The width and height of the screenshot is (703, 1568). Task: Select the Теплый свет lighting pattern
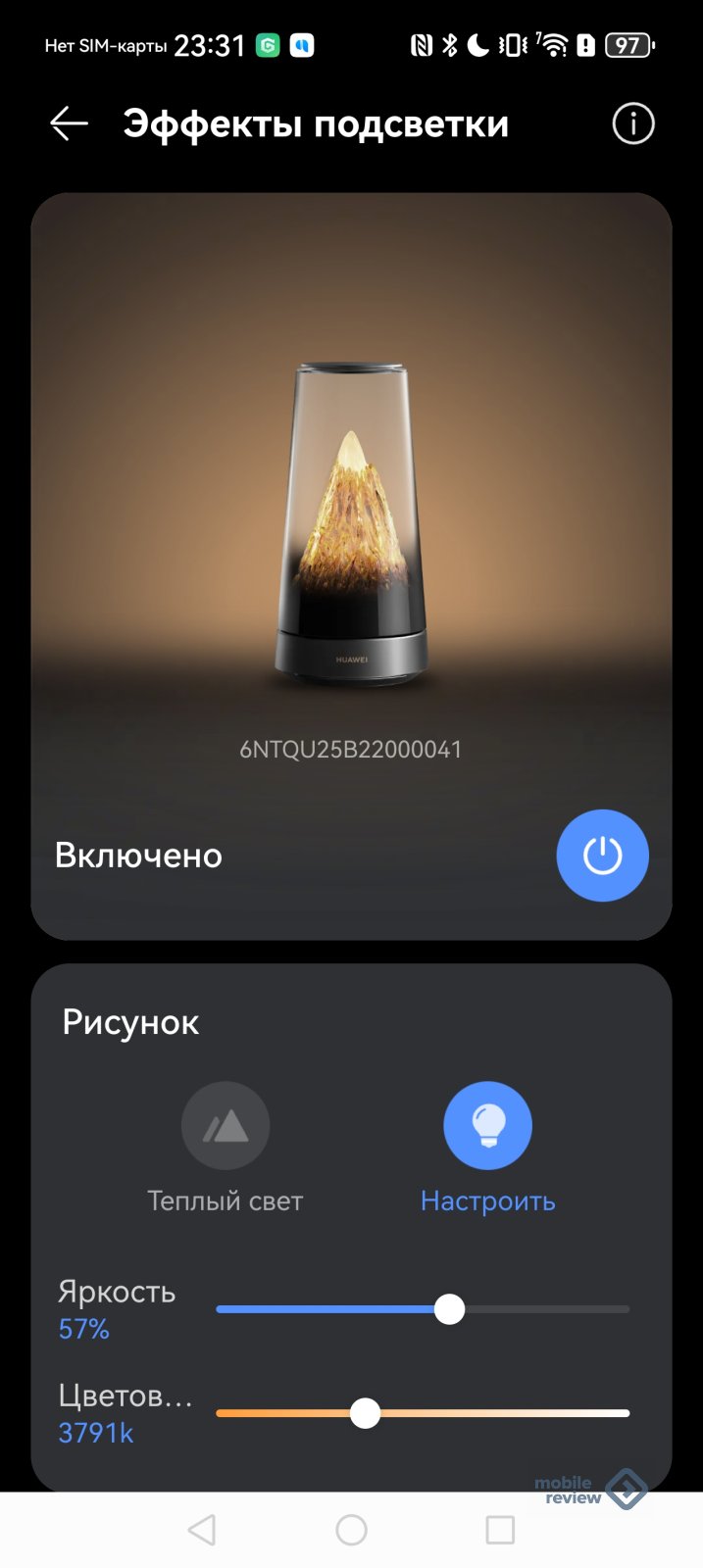226,1126
